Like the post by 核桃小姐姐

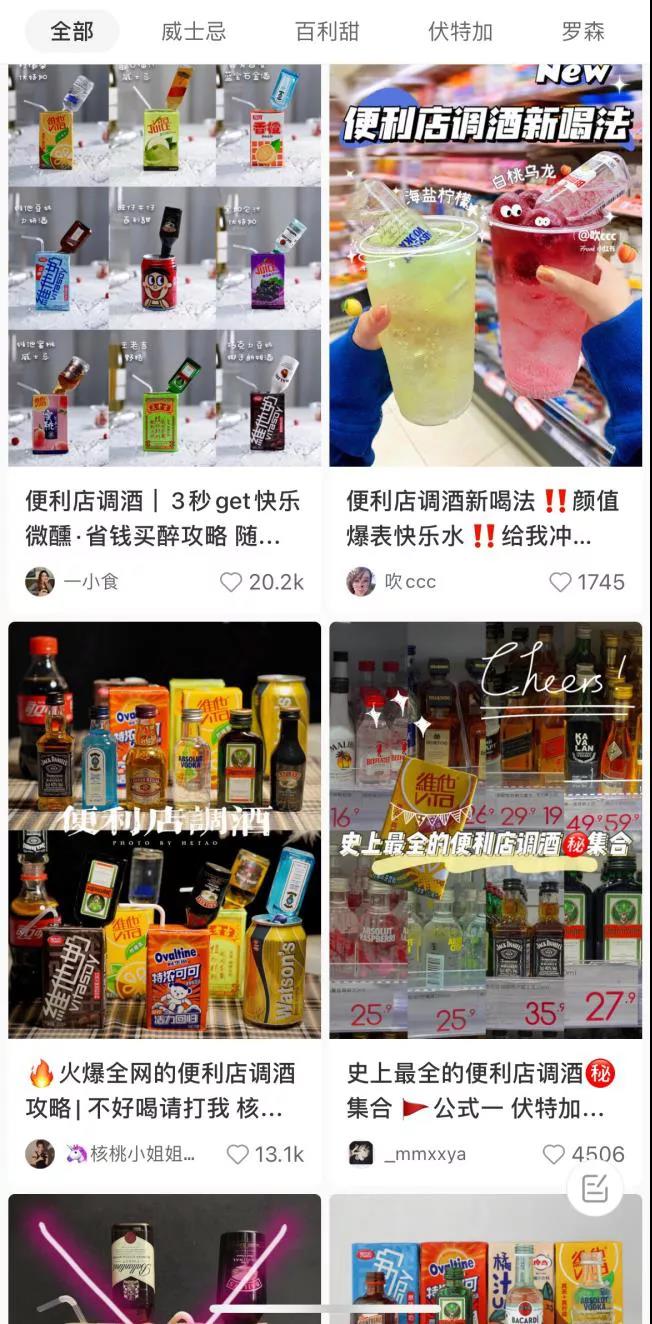pyautogui.click(x=237, y=1154)
